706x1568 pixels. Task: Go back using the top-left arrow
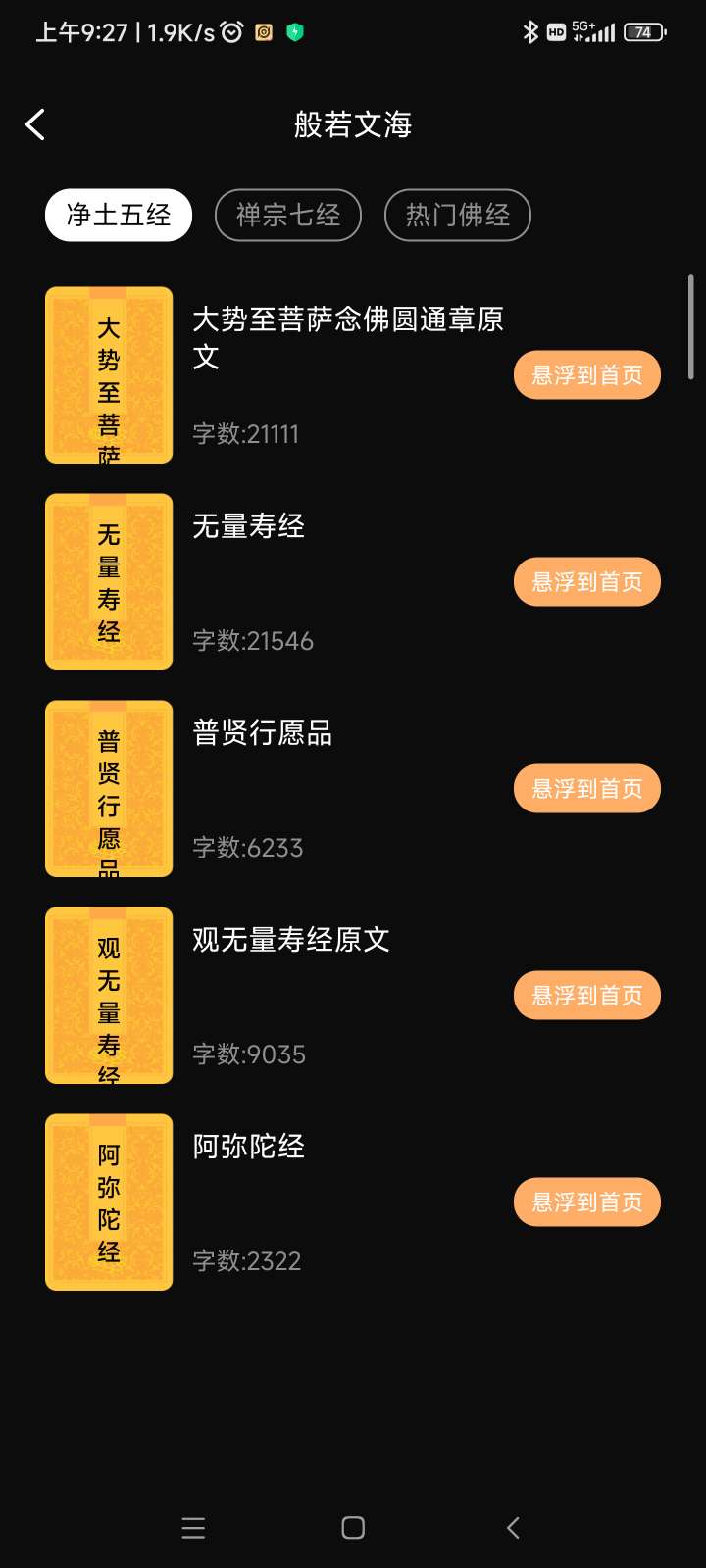coord(35,124)
